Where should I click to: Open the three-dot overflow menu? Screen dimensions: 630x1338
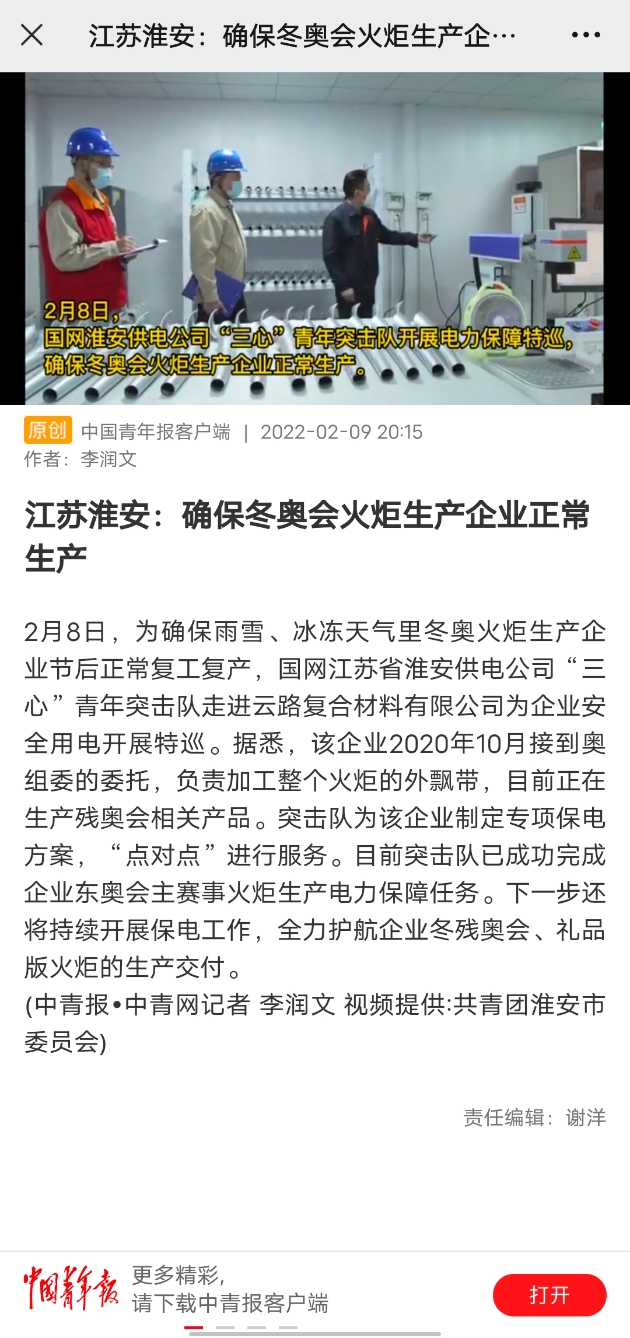coord(586,35)
